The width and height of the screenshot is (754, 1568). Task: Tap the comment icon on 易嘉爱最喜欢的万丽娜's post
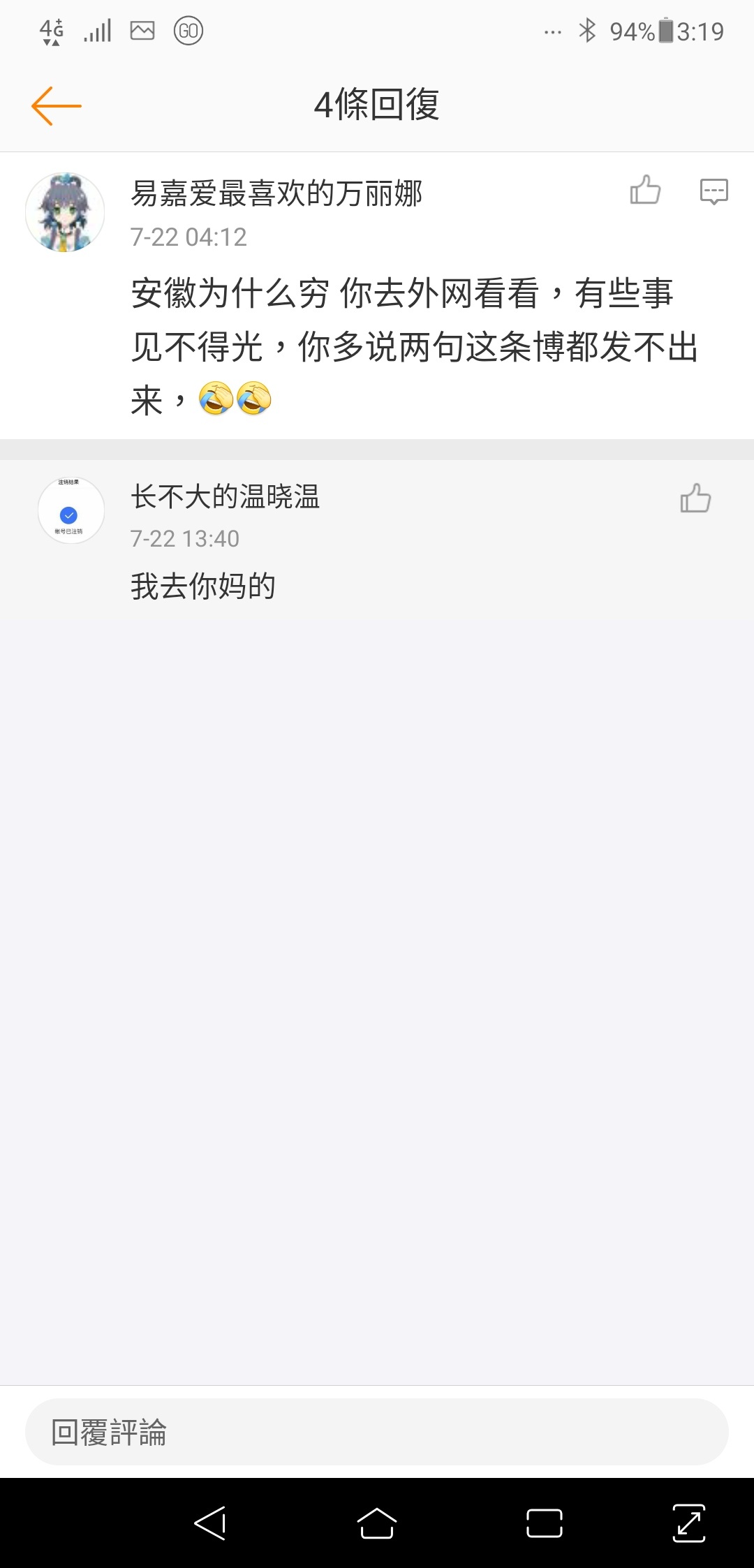click(714, 191)
